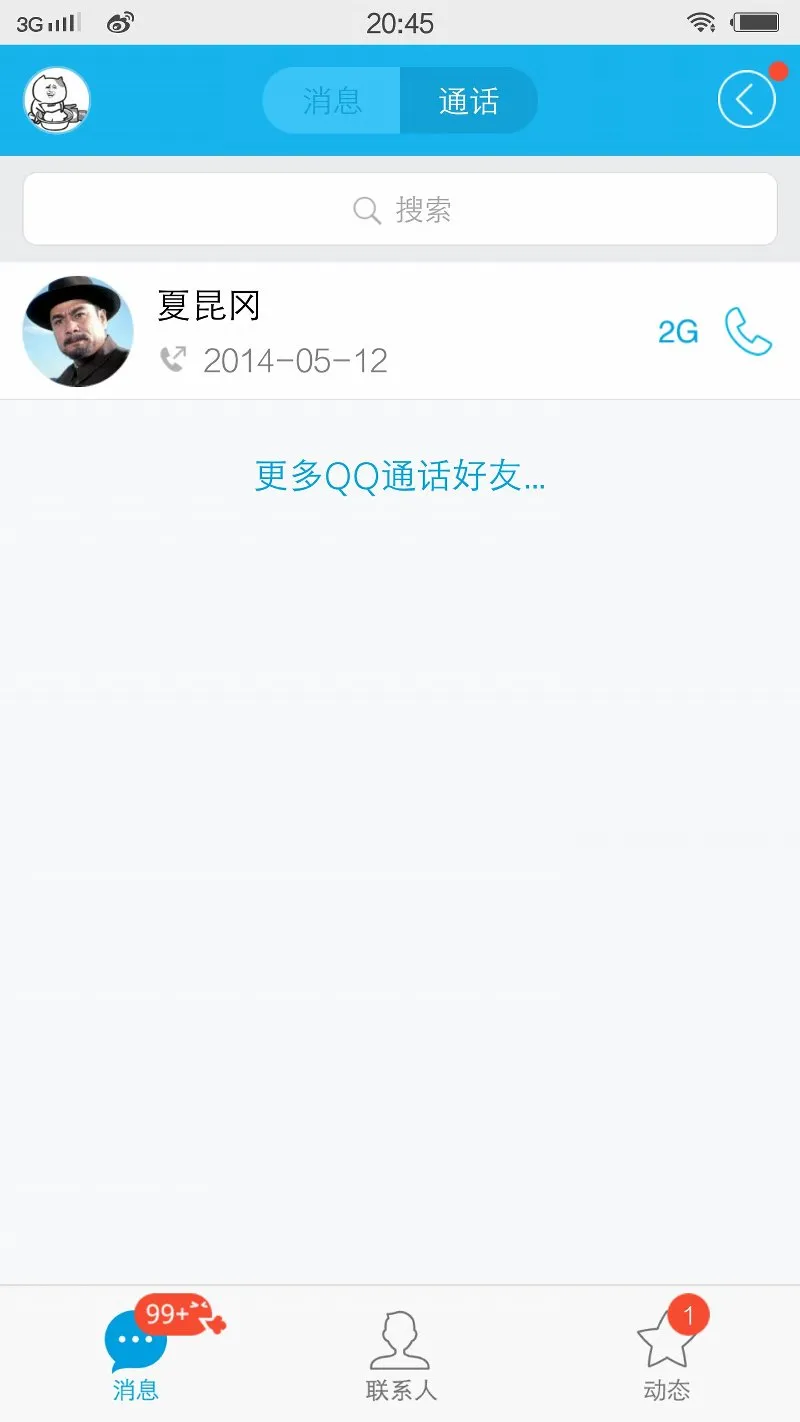This screenshot has width=800, height=1422.
Task: Call 夏昆冈 using the phone icon
Action: click(x=748, y=332)
